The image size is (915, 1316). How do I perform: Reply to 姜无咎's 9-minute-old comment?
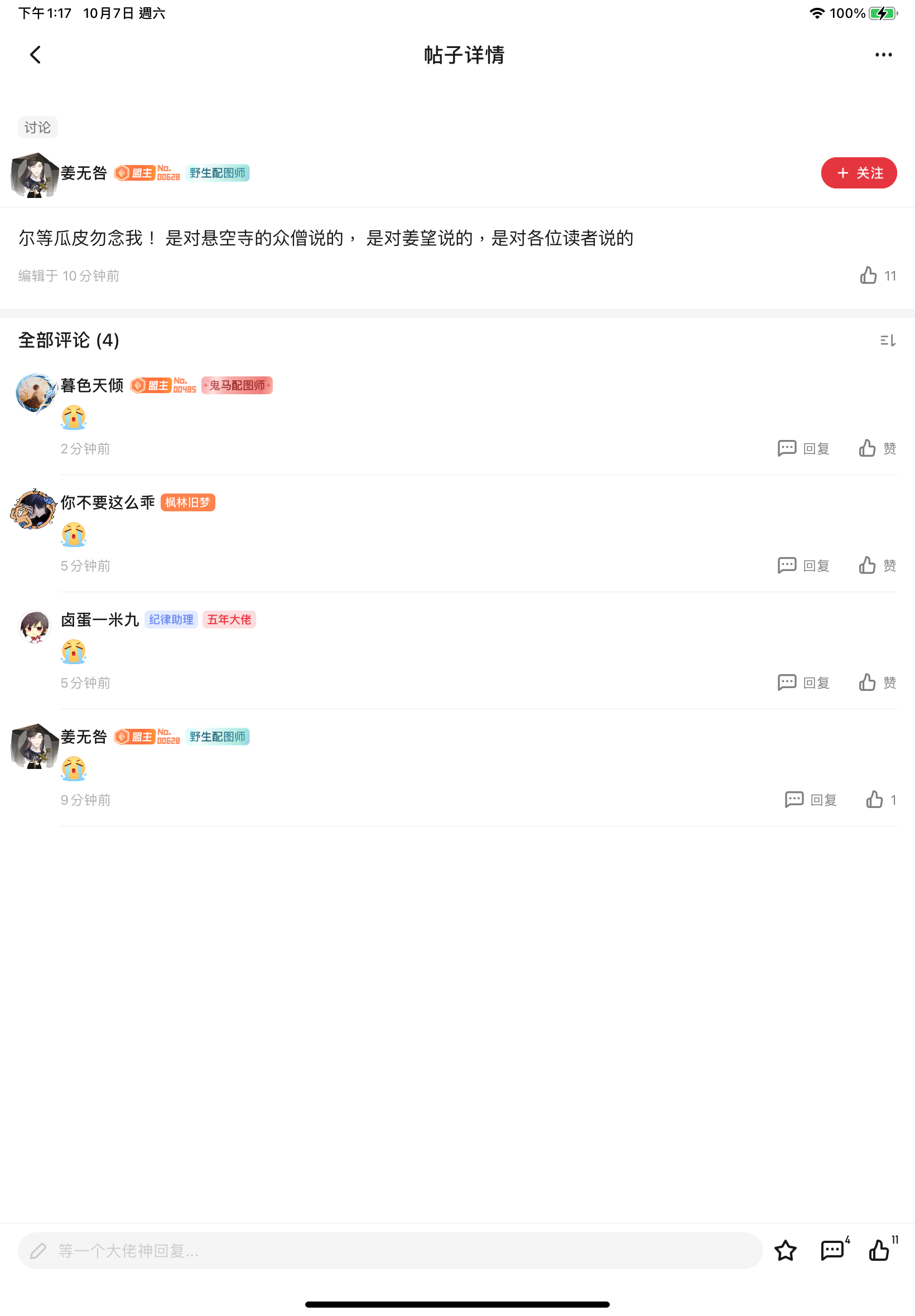click(810, 800)
